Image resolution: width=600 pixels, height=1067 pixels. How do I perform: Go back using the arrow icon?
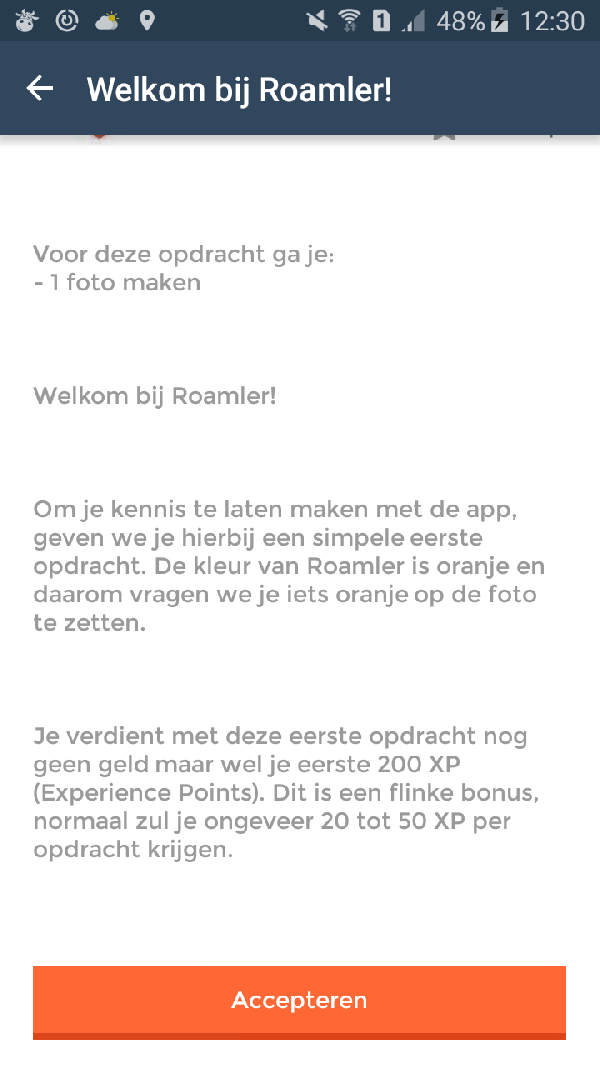[x=40, y=88]
